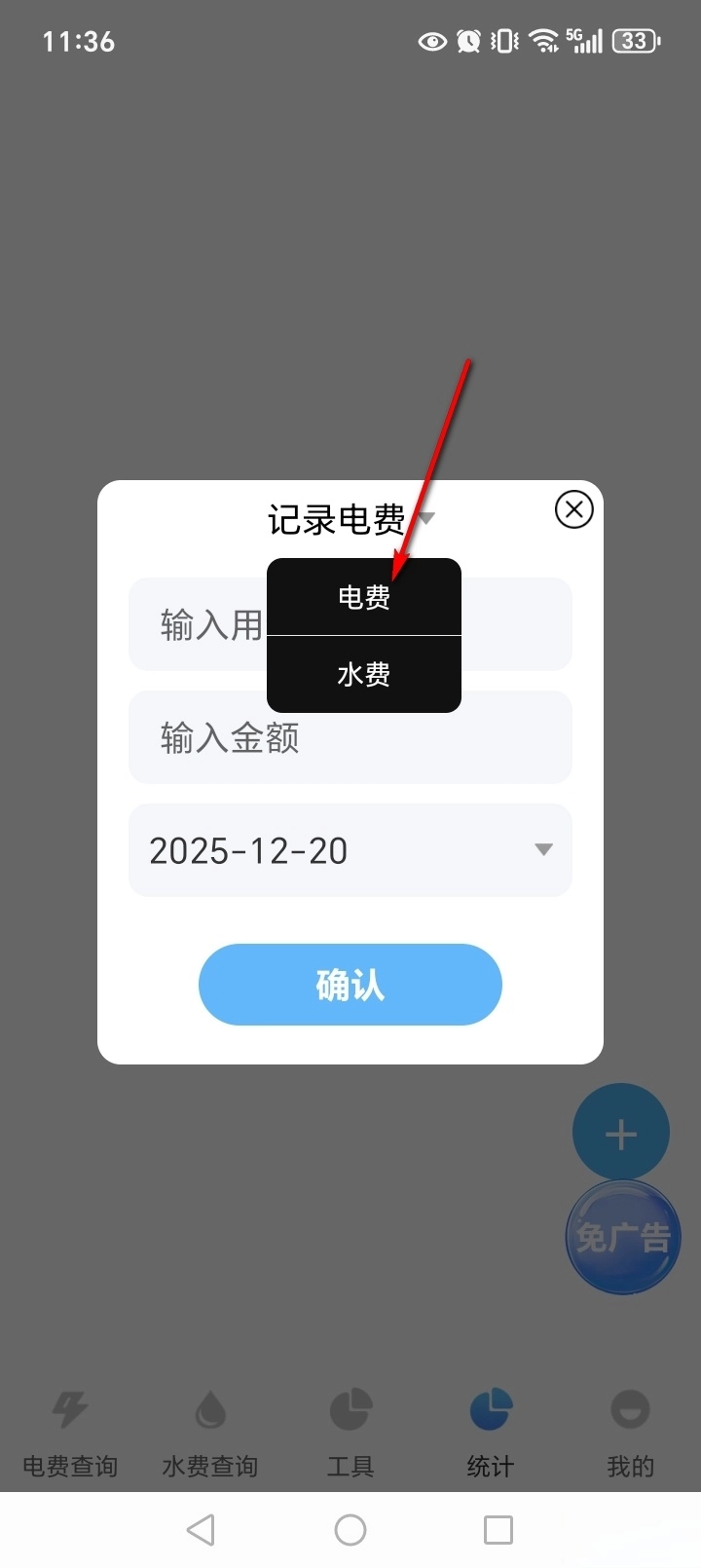The height and width of the screenshot is (1568, 701).
Task: Go back using system back button
Action: [201, 1530]
